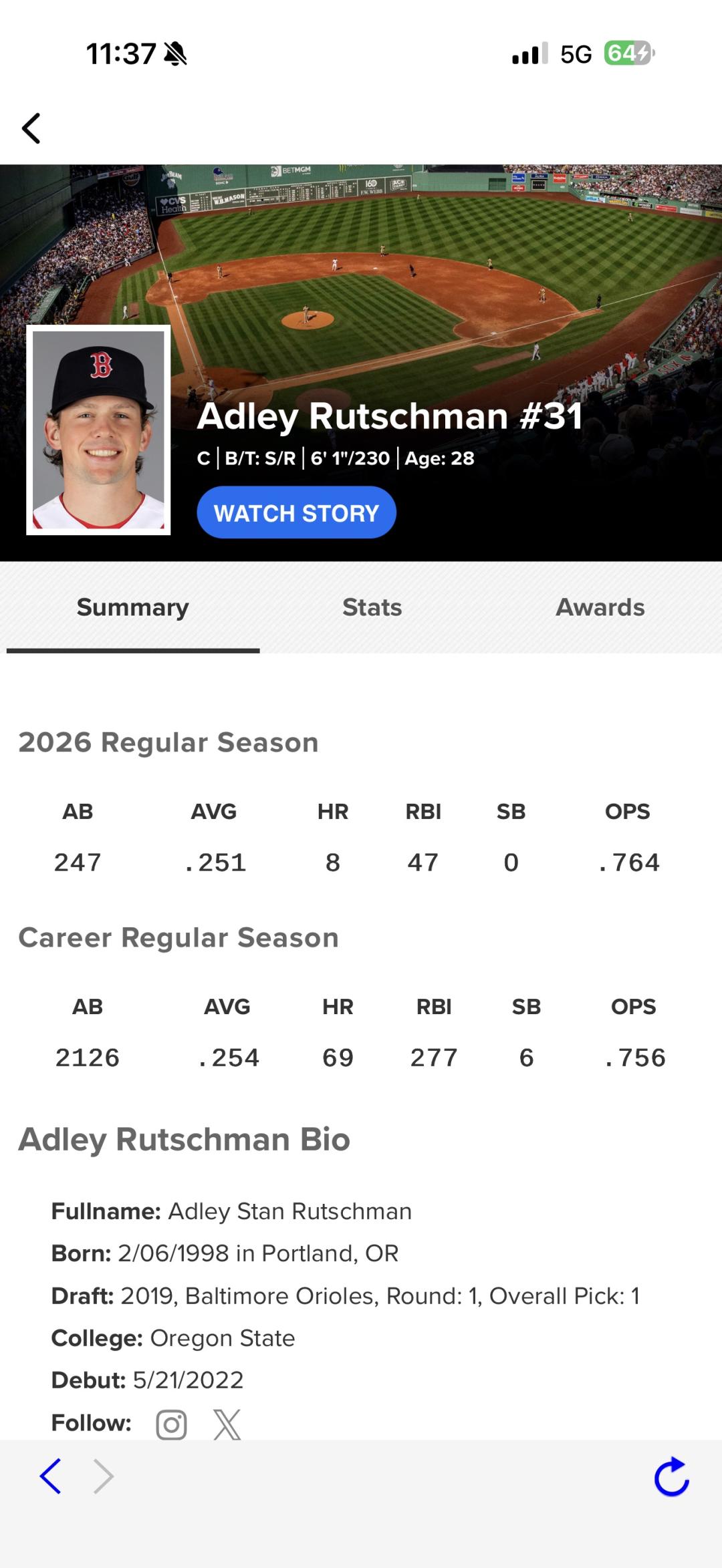
Task: Open the Awards tab
Action: [x=600, y=607]
